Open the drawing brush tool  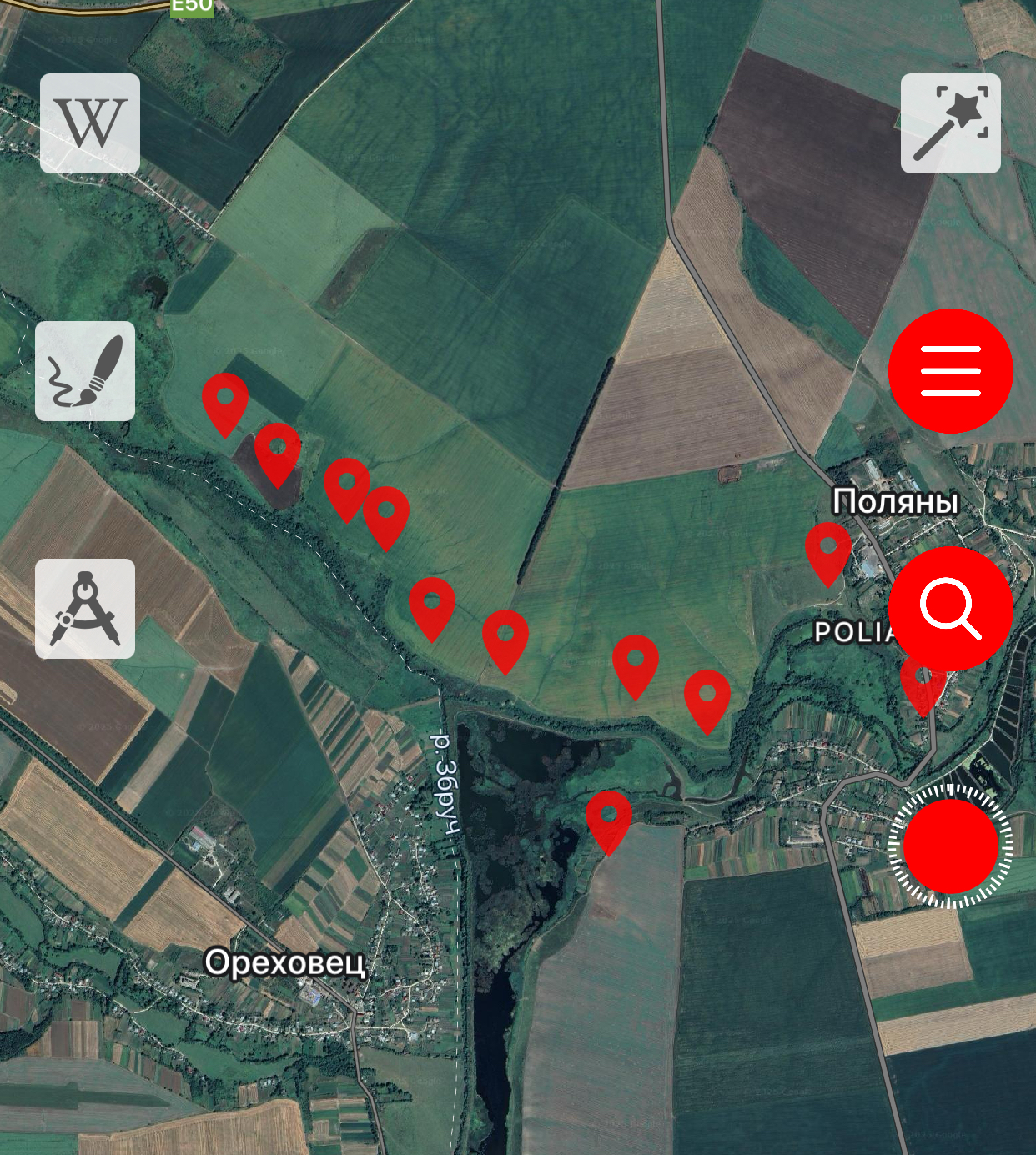tap(85, 371)
